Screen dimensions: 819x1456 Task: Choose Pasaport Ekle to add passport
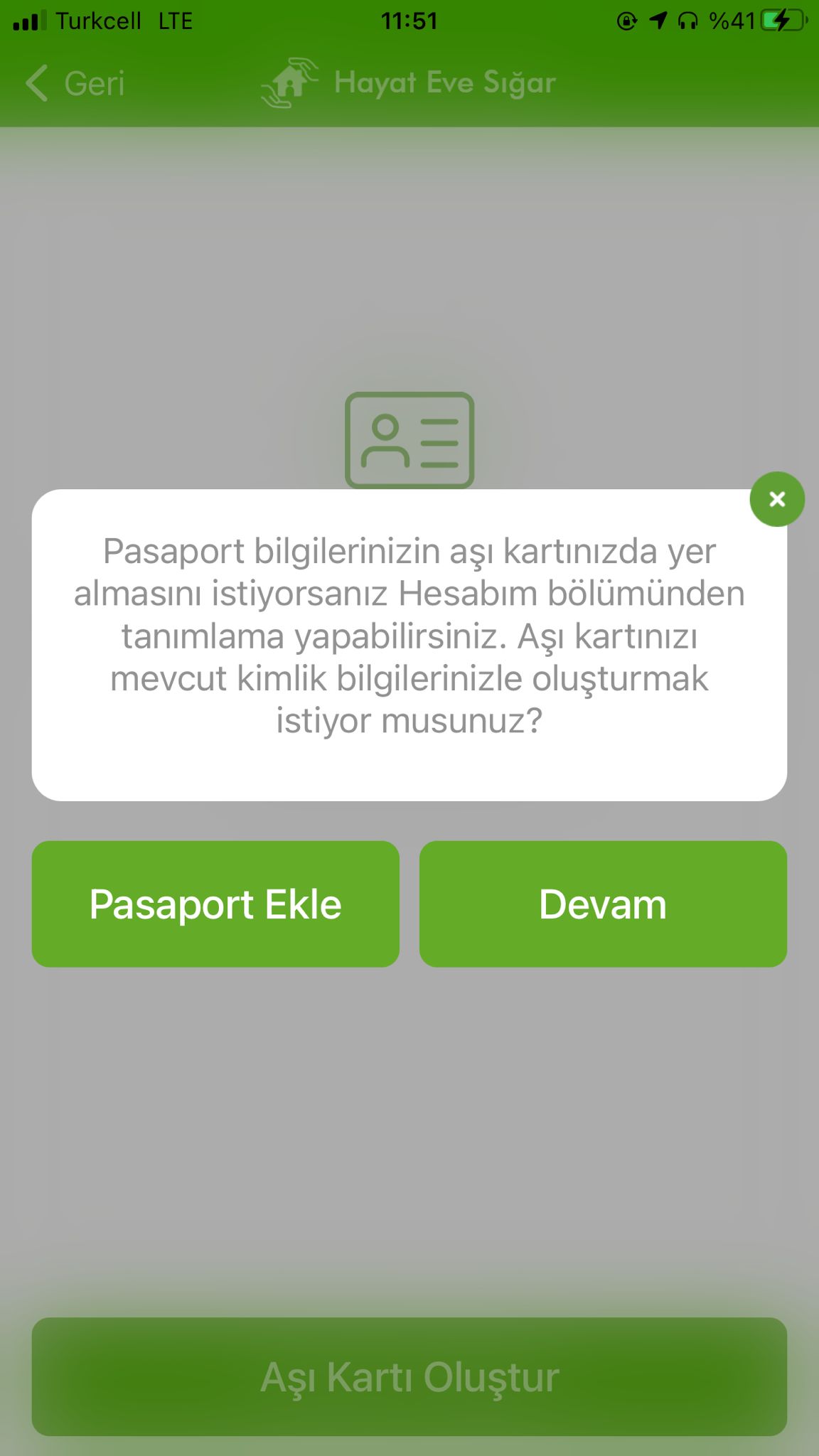tap(215, 904)
